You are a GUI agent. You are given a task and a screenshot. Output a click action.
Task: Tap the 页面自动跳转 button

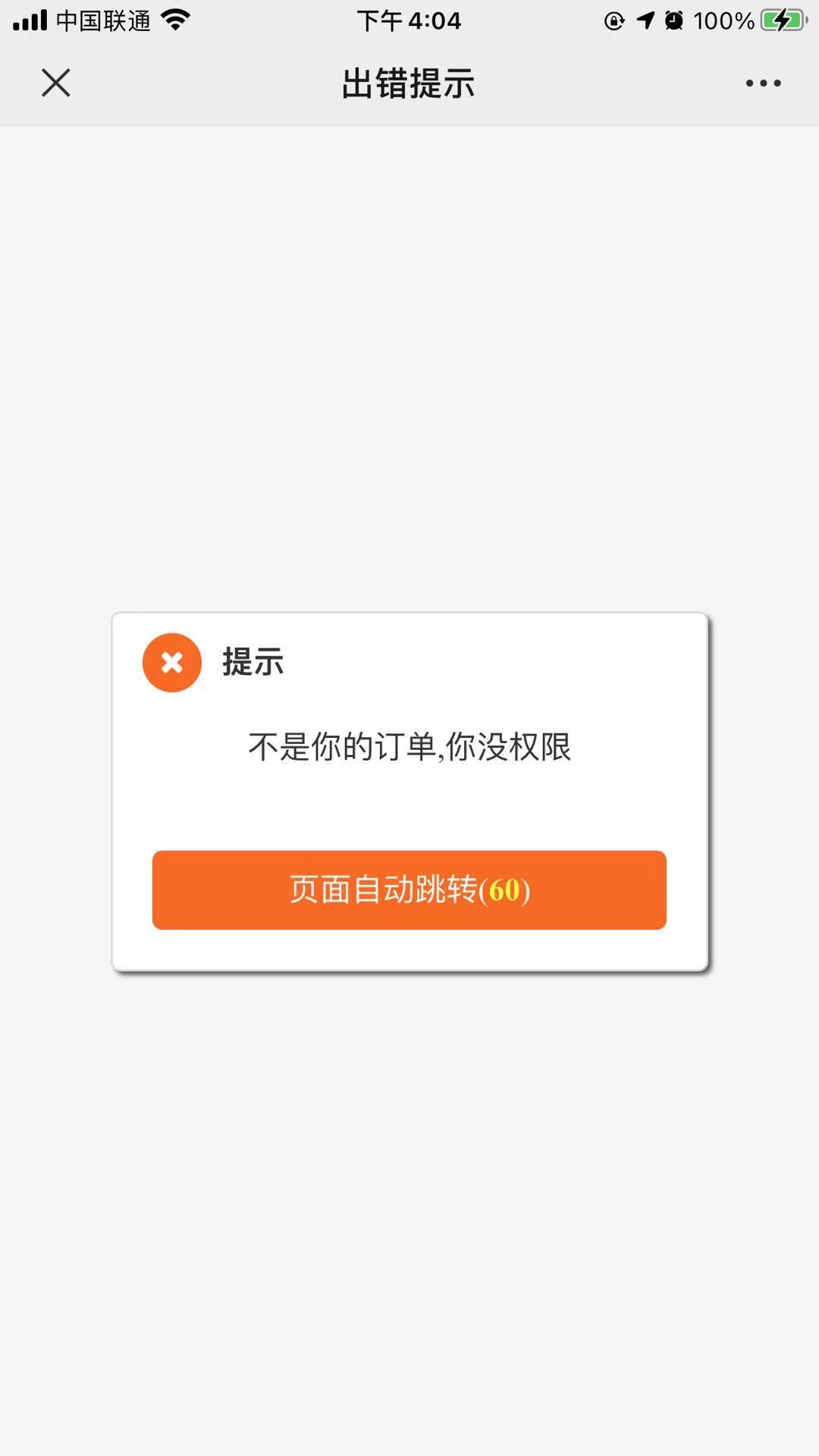409,890
